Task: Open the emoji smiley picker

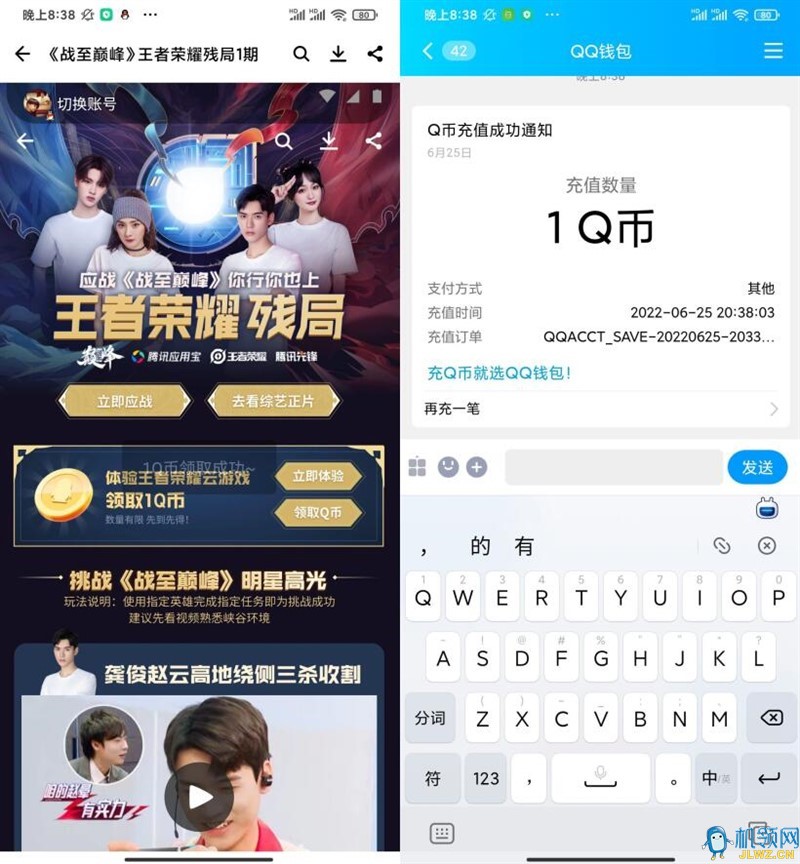Action: tap(448, 467)
